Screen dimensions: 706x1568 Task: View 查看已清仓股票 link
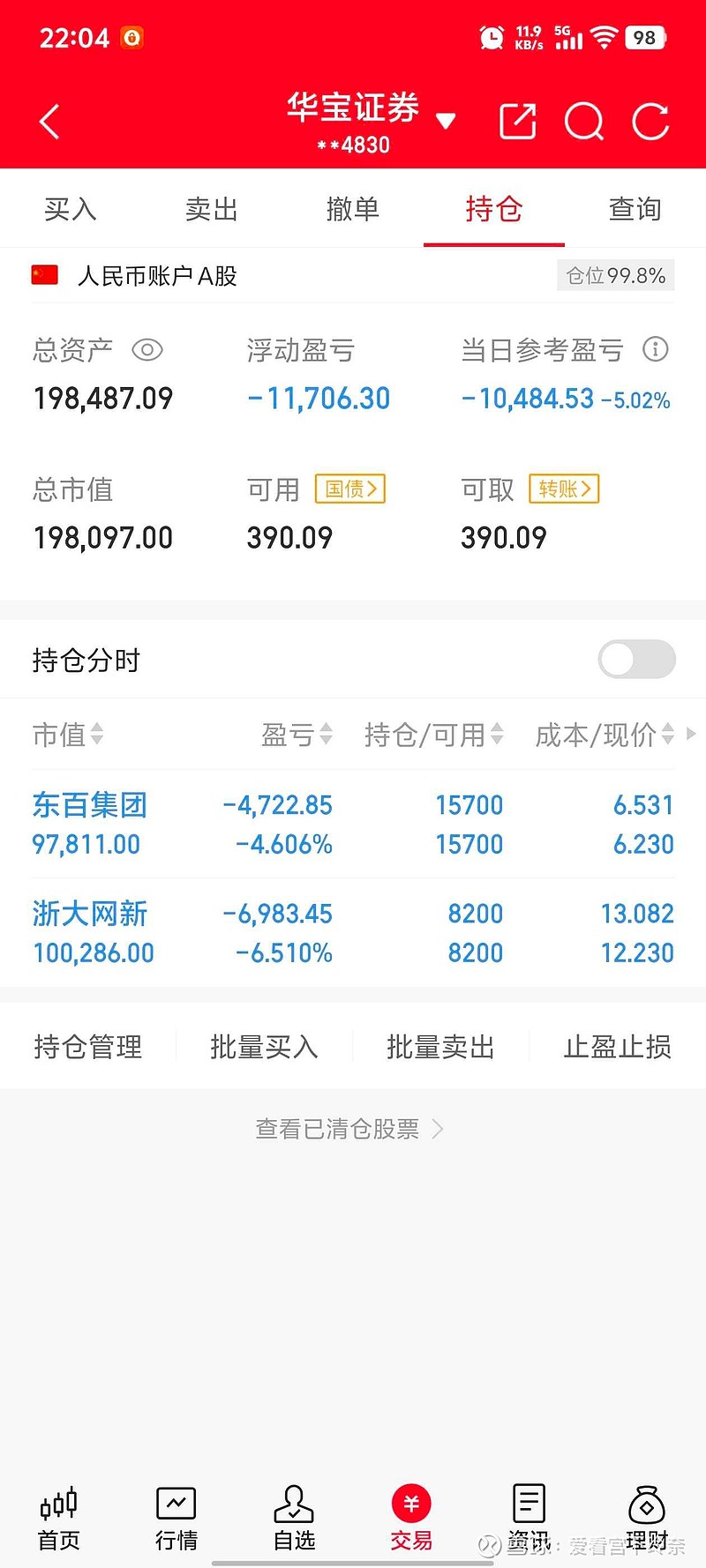click(349, 1129)
